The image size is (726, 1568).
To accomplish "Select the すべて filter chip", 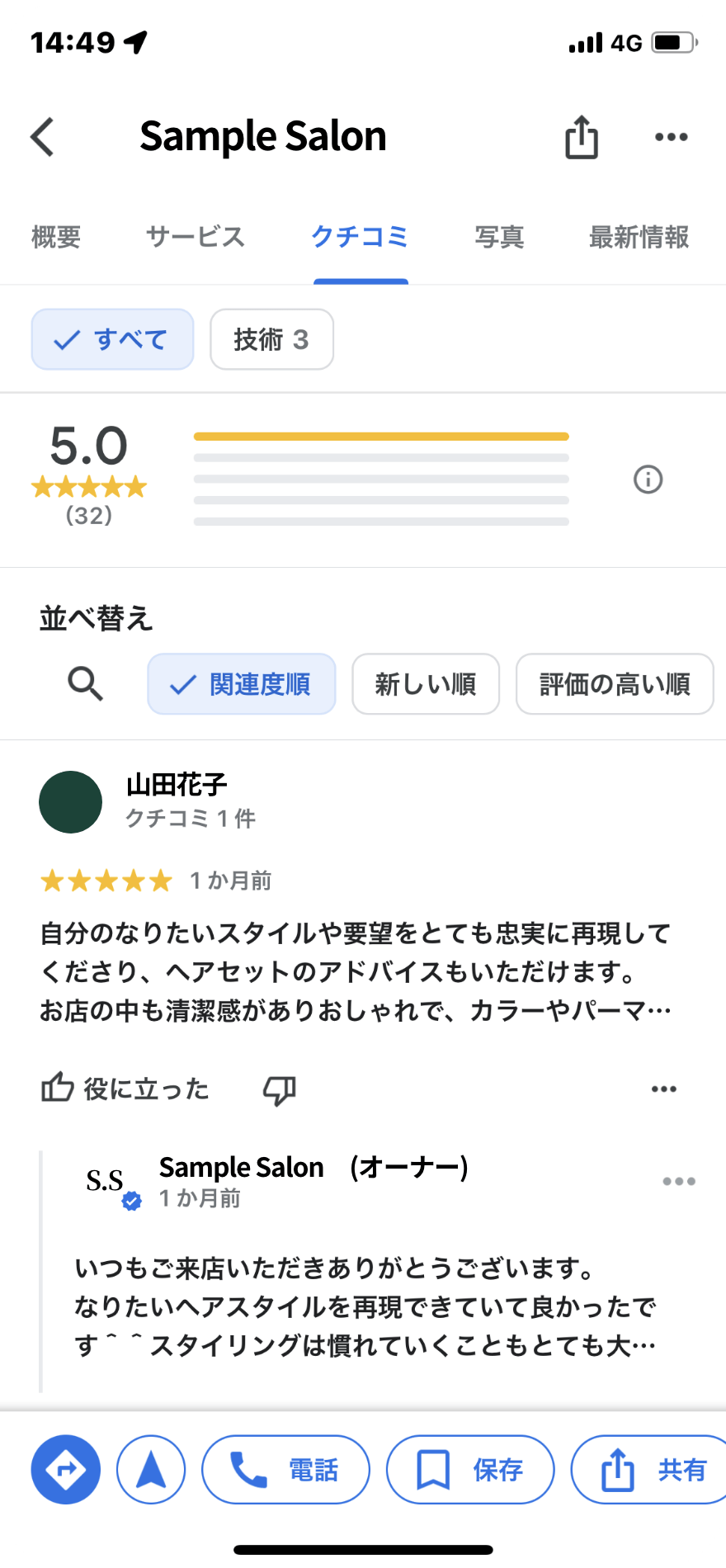I will [x=112, y=339].
